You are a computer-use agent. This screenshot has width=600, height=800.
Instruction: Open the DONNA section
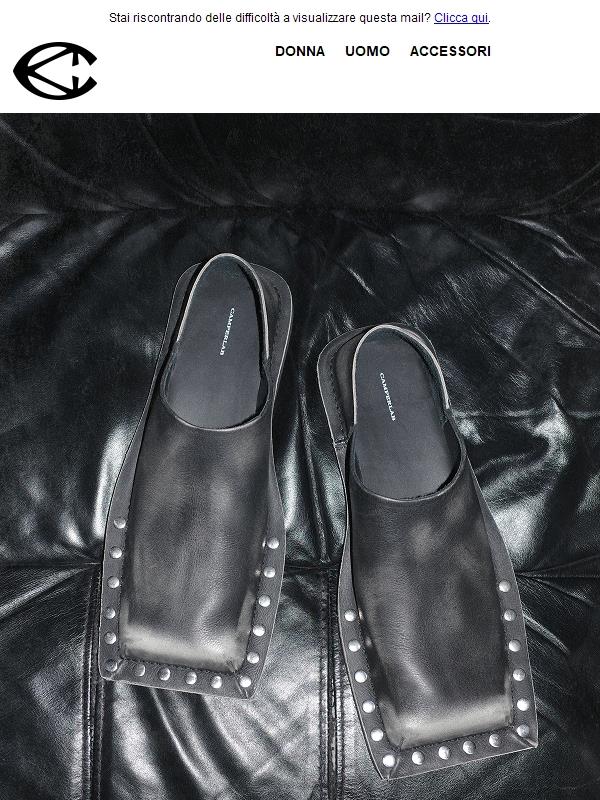(300, 51)
